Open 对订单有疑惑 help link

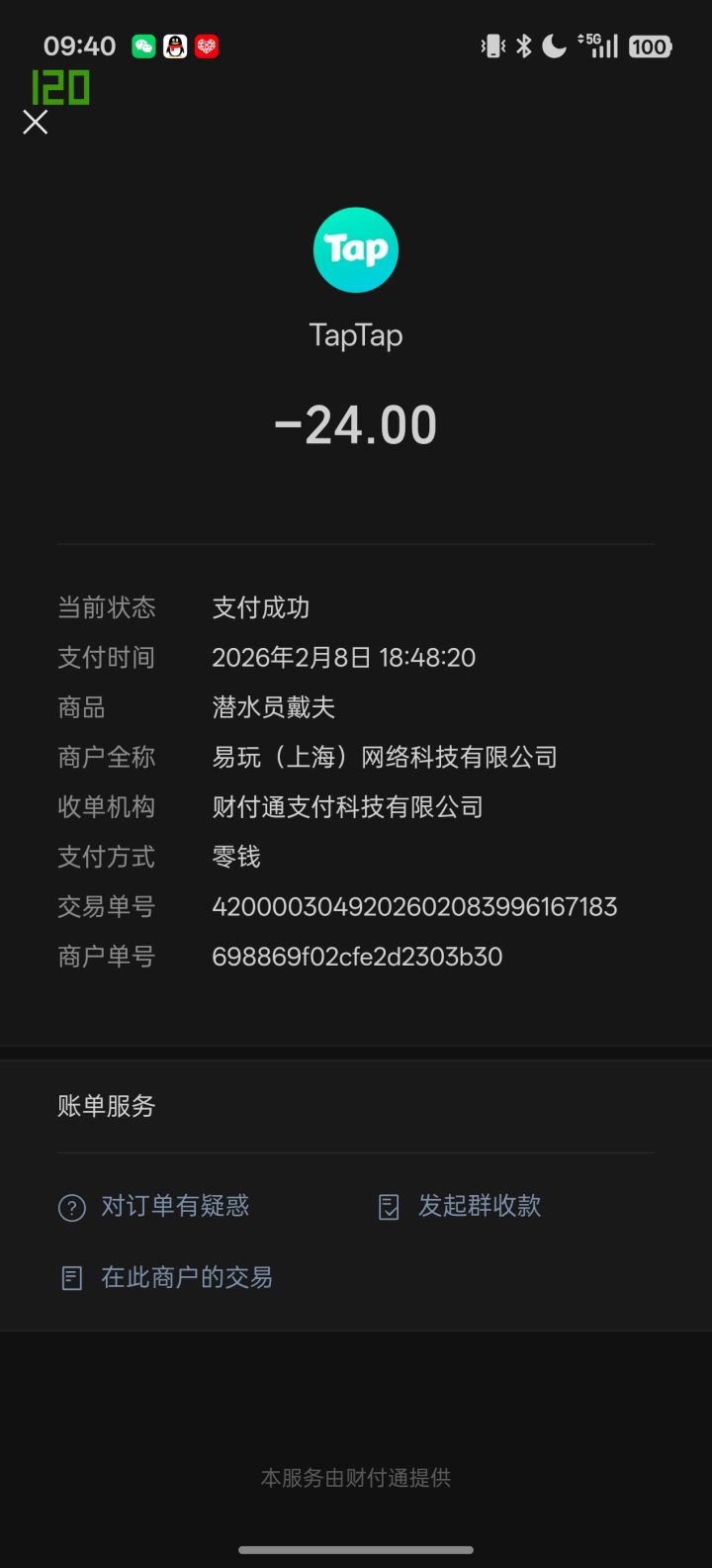coord(156,1206)
